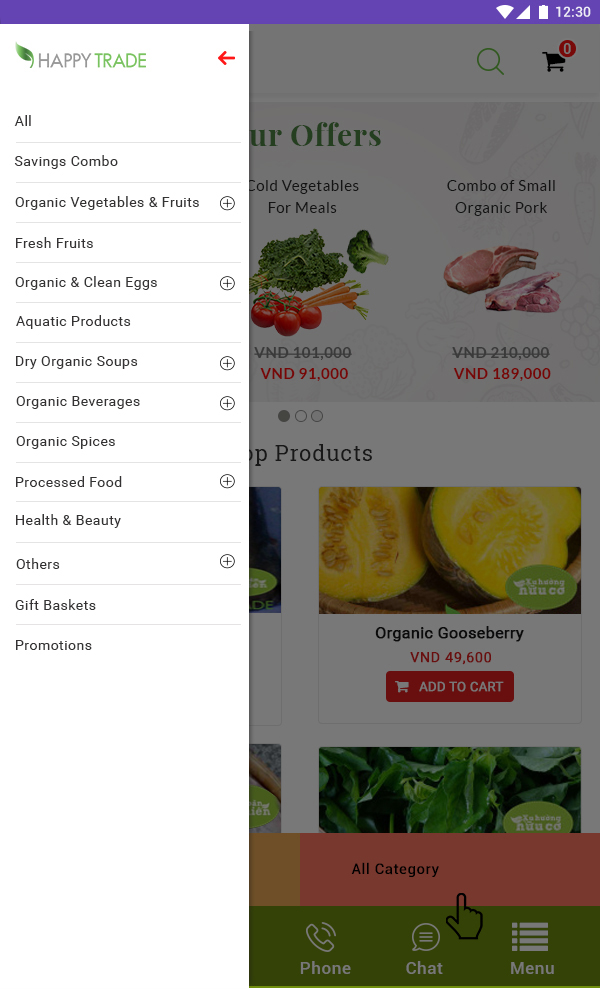
Task: Add Organic Gooseberry to cart
Action: pyautogui.click(x=450, y=687)
